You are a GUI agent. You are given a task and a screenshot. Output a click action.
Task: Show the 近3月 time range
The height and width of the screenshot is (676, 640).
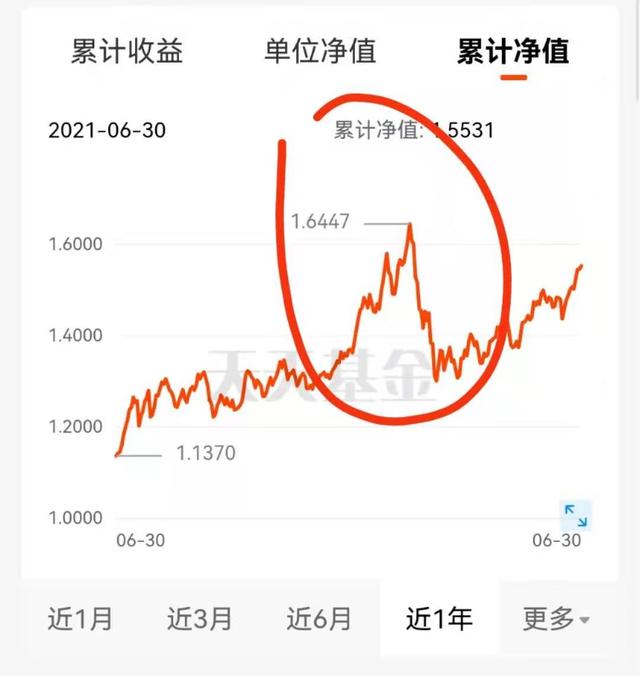coord(200,619)
